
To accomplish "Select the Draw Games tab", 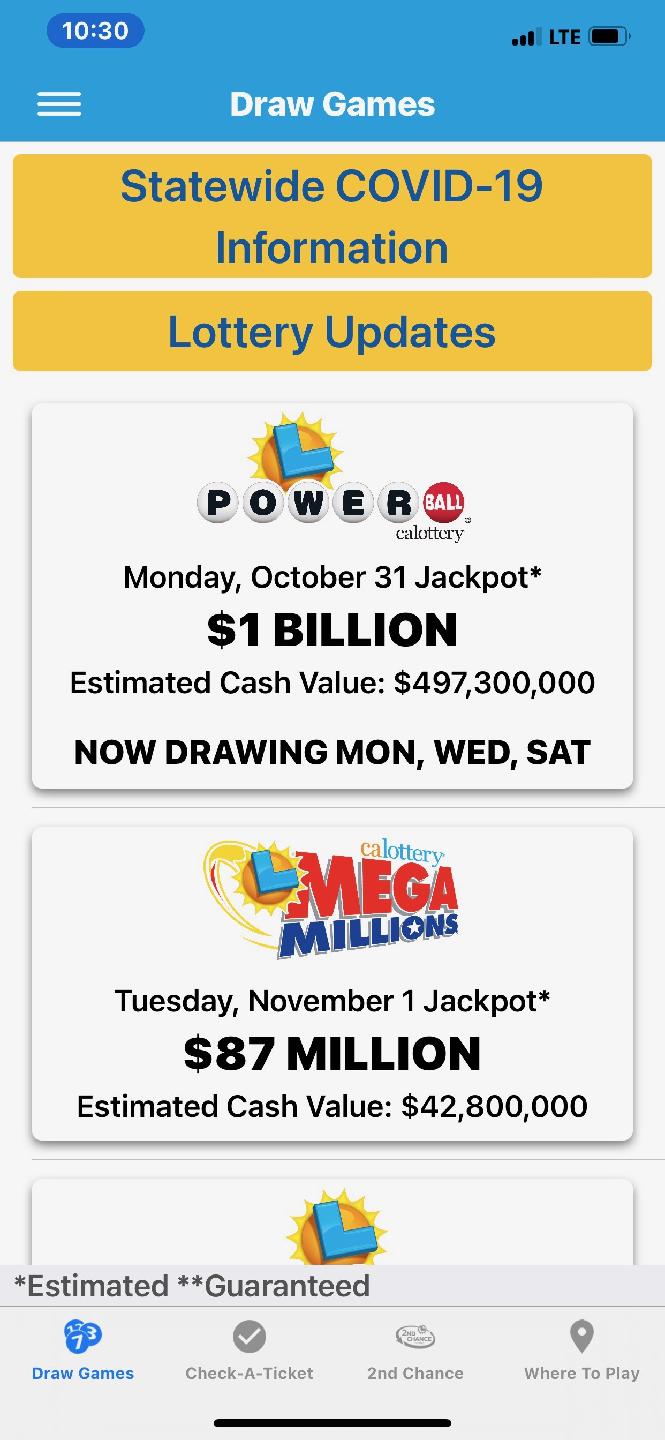I will click(x=83, y=1350).
